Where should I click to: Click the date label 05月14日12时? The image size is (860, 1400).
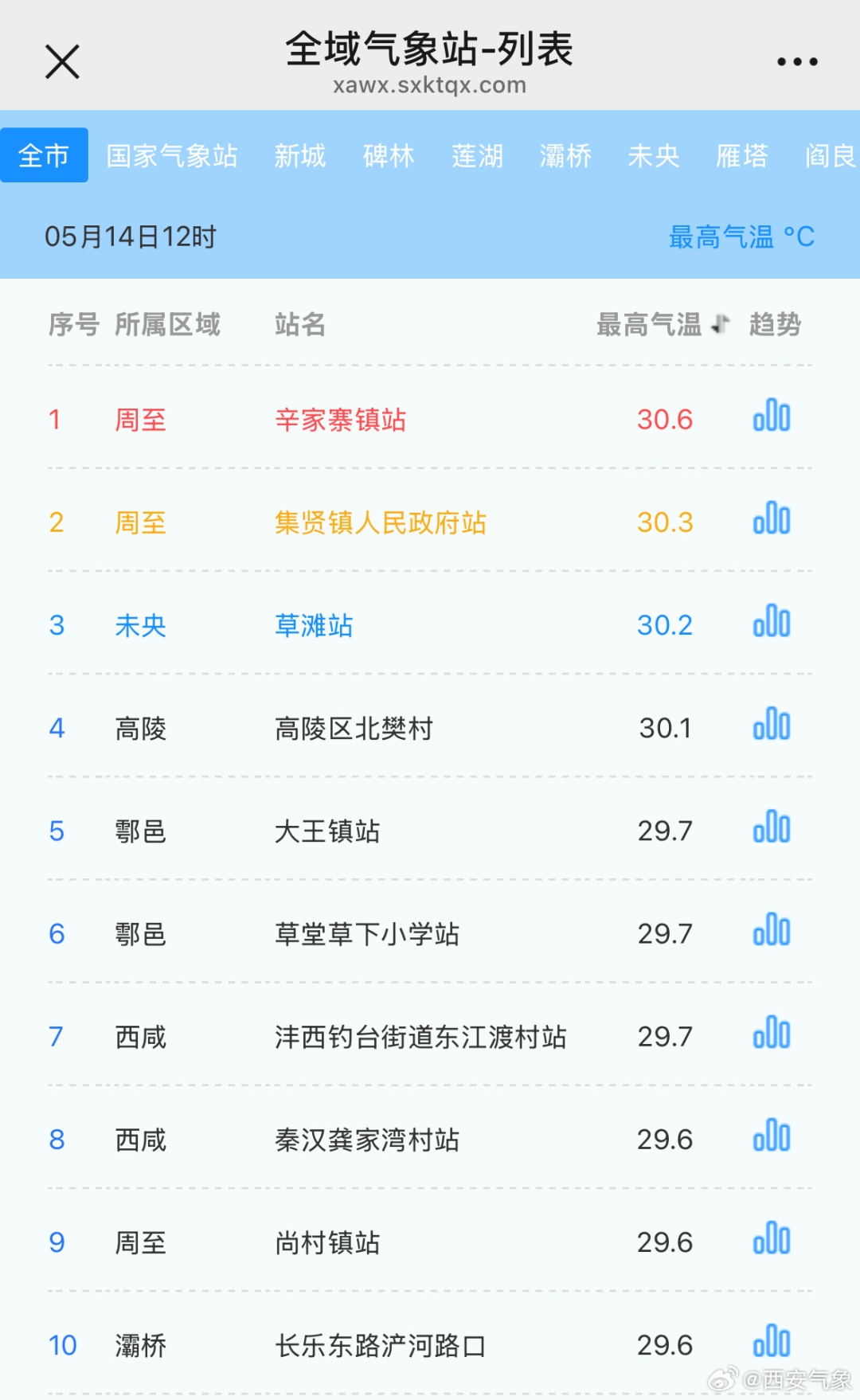tap(130, 236)
